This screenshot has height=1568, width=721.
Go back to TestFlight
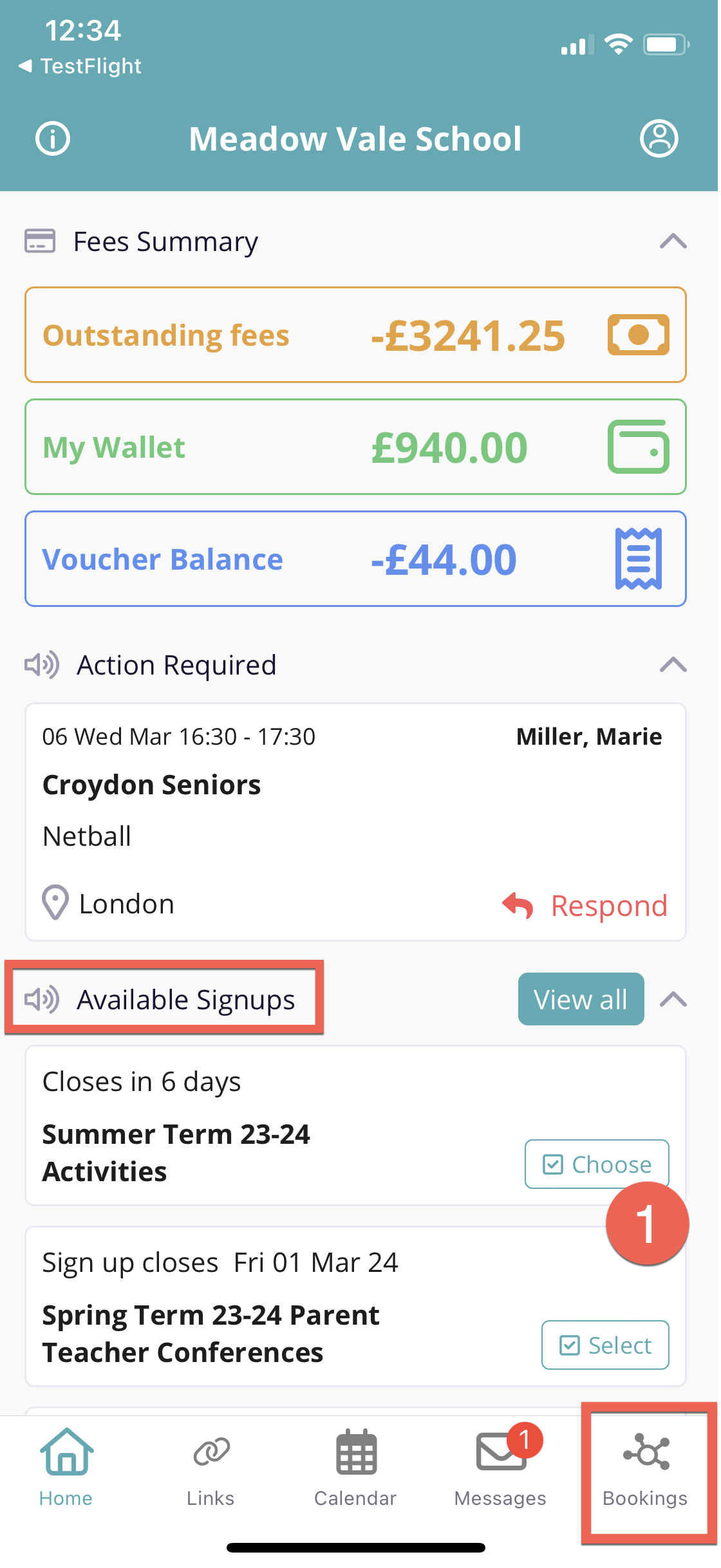tap(80, 66)
